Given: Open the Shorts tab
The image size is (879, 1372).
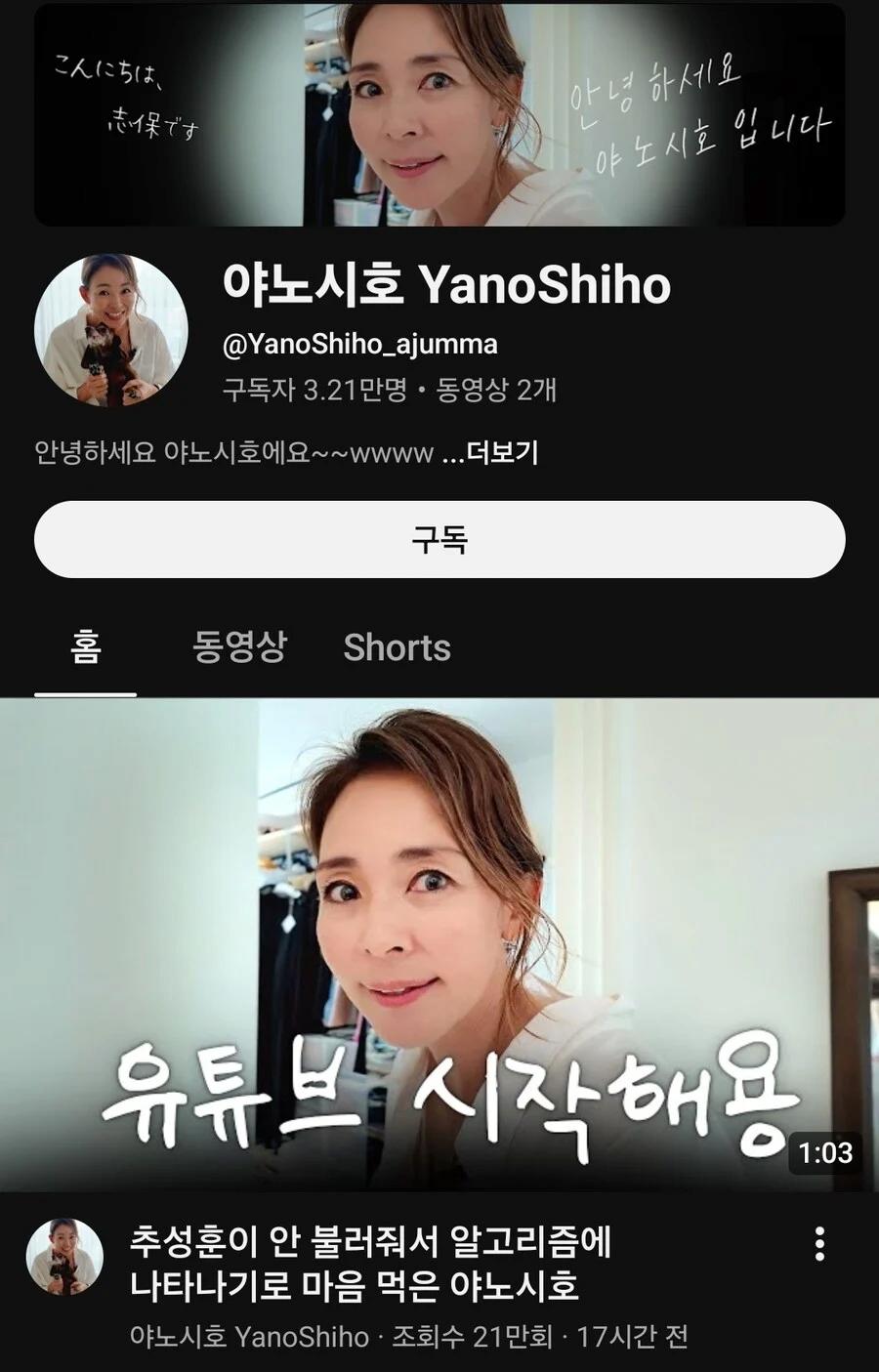Looking at the screenshot, I should pyautogui.click(x=396, y=648).
